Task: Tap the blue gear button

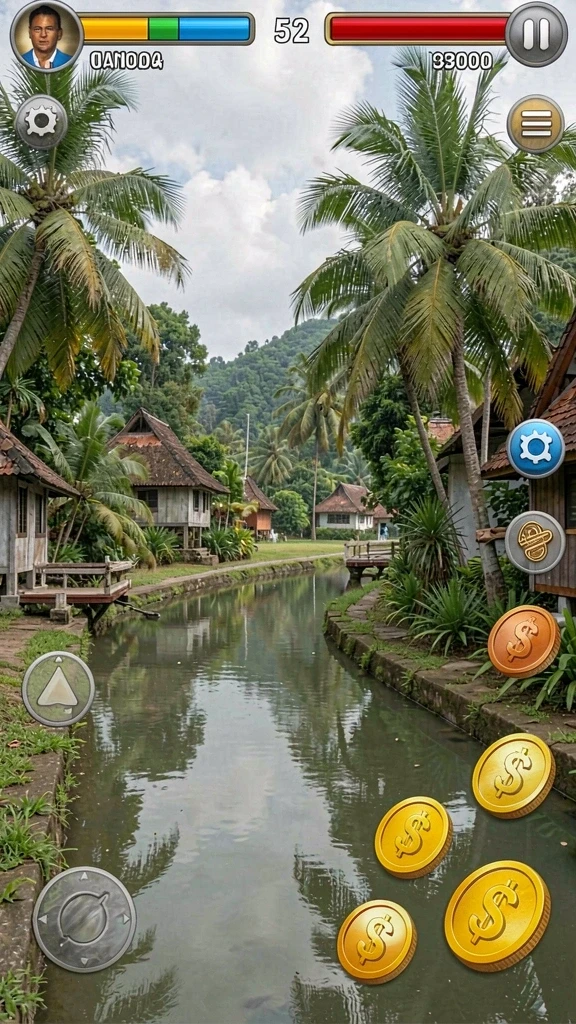Action: click(x=536, y=449)
